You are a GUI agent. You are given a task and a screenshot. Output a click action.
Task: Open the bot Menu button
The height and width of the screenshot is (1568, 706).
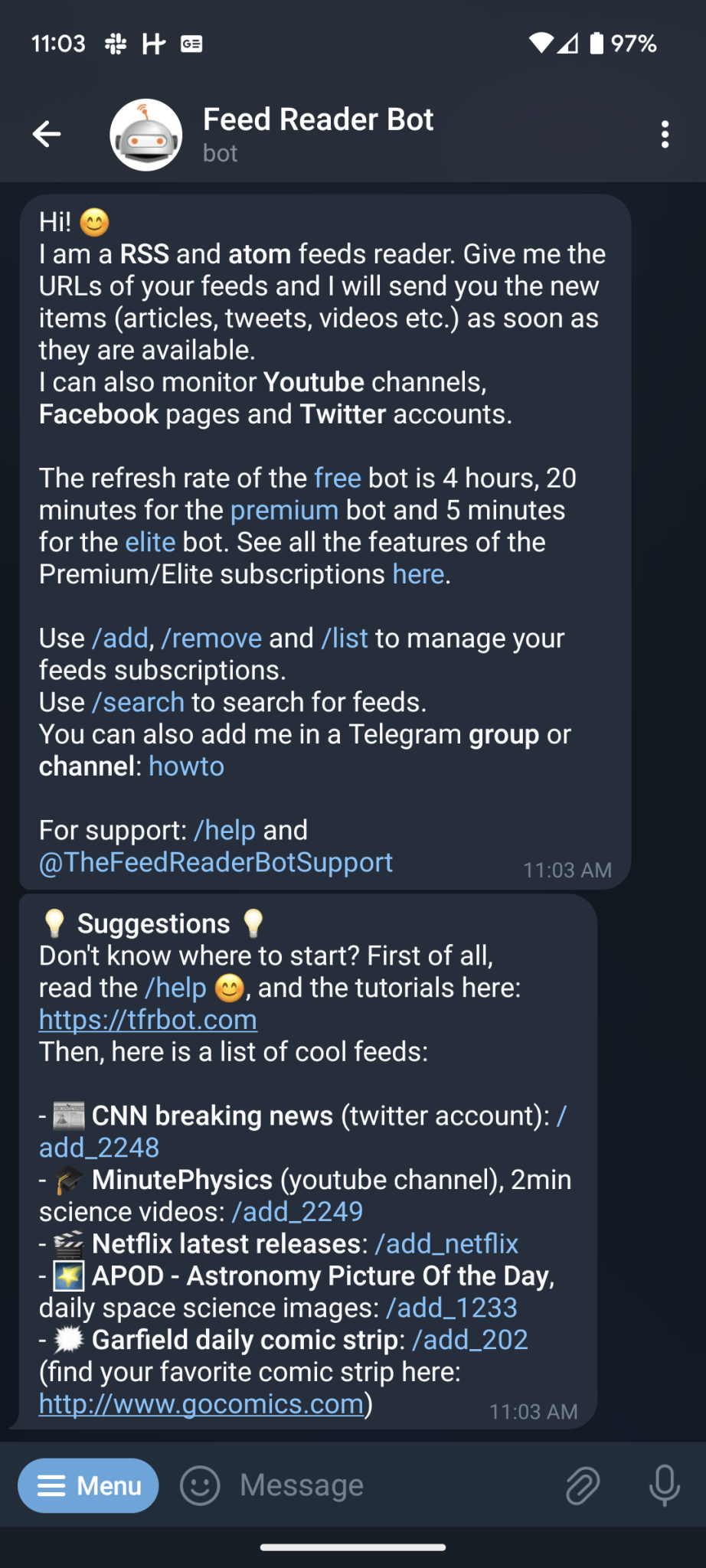pos(88,1486)
